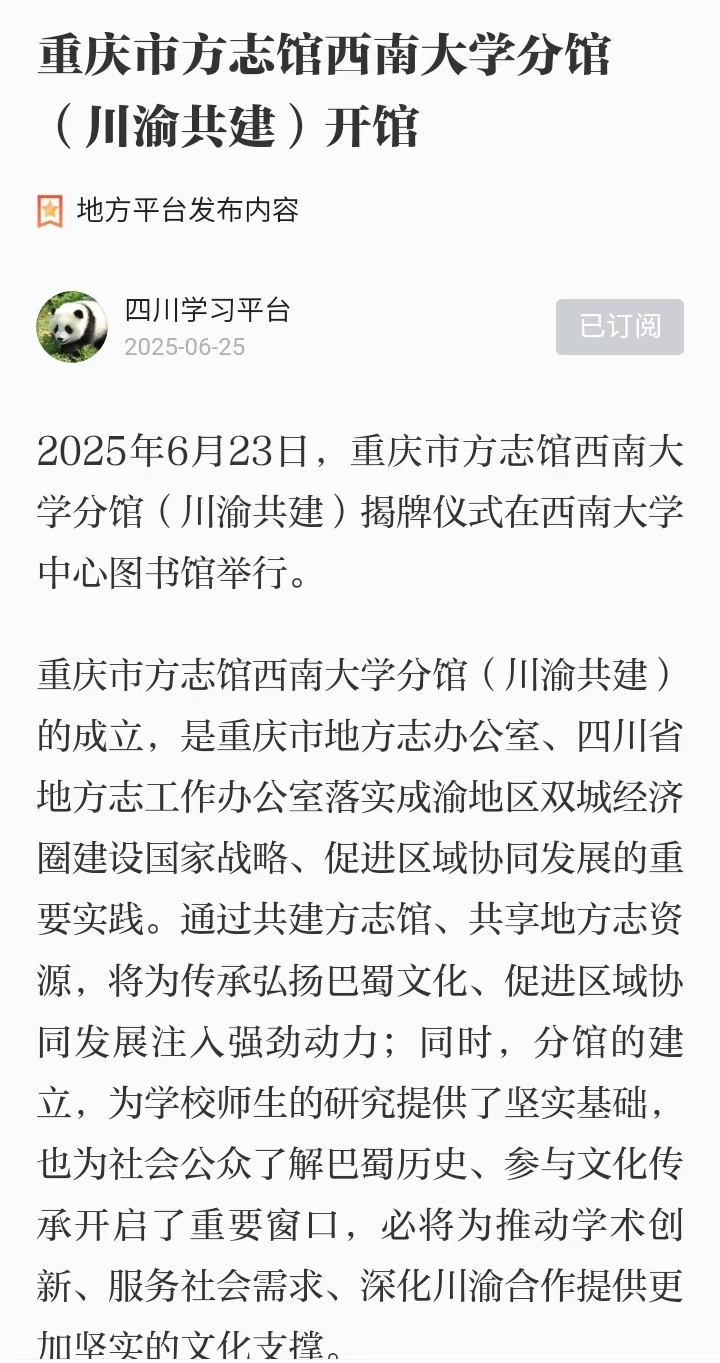This screenshot has height=1363, width=720.
Task: Open the 四川学习平台 publisher name
Action: pyautogui.click(x=207, y=310)
